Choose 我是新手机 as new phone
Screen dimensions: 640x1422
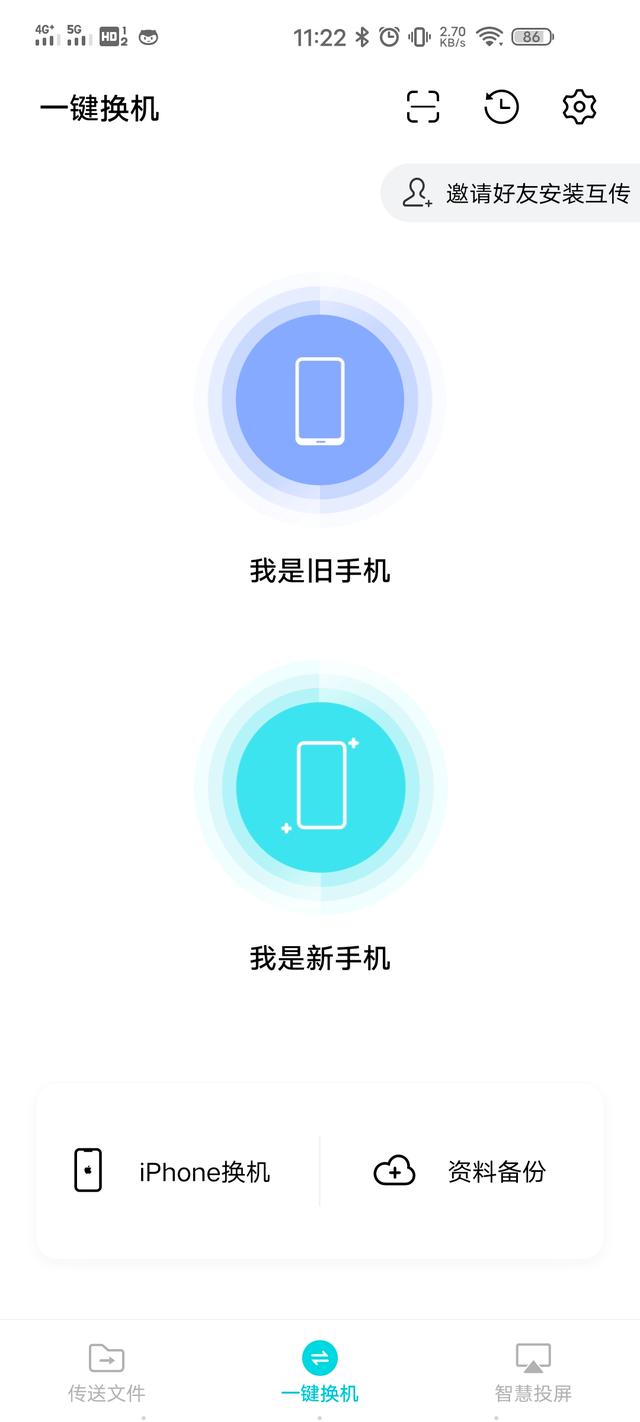pyautogui.click(x=320, y=787)
